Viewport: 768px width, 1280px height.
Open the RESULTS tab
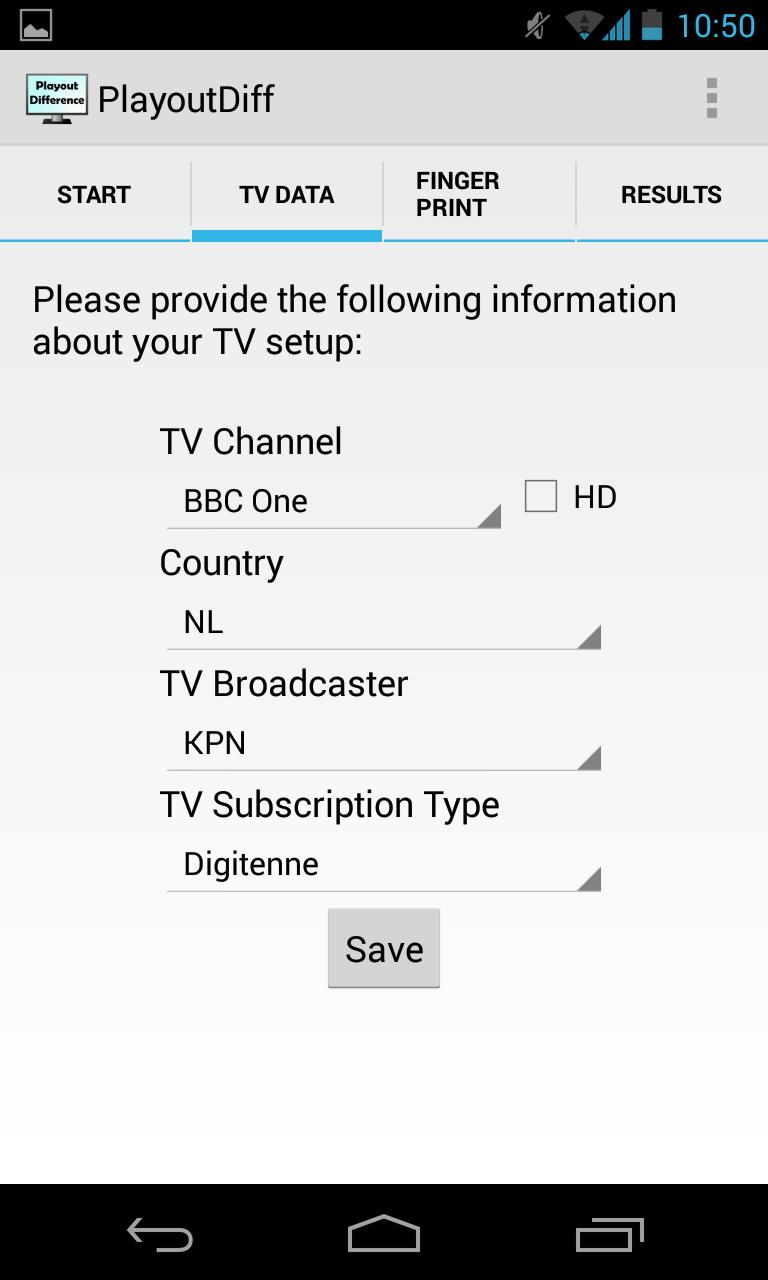tap(671, 194)
